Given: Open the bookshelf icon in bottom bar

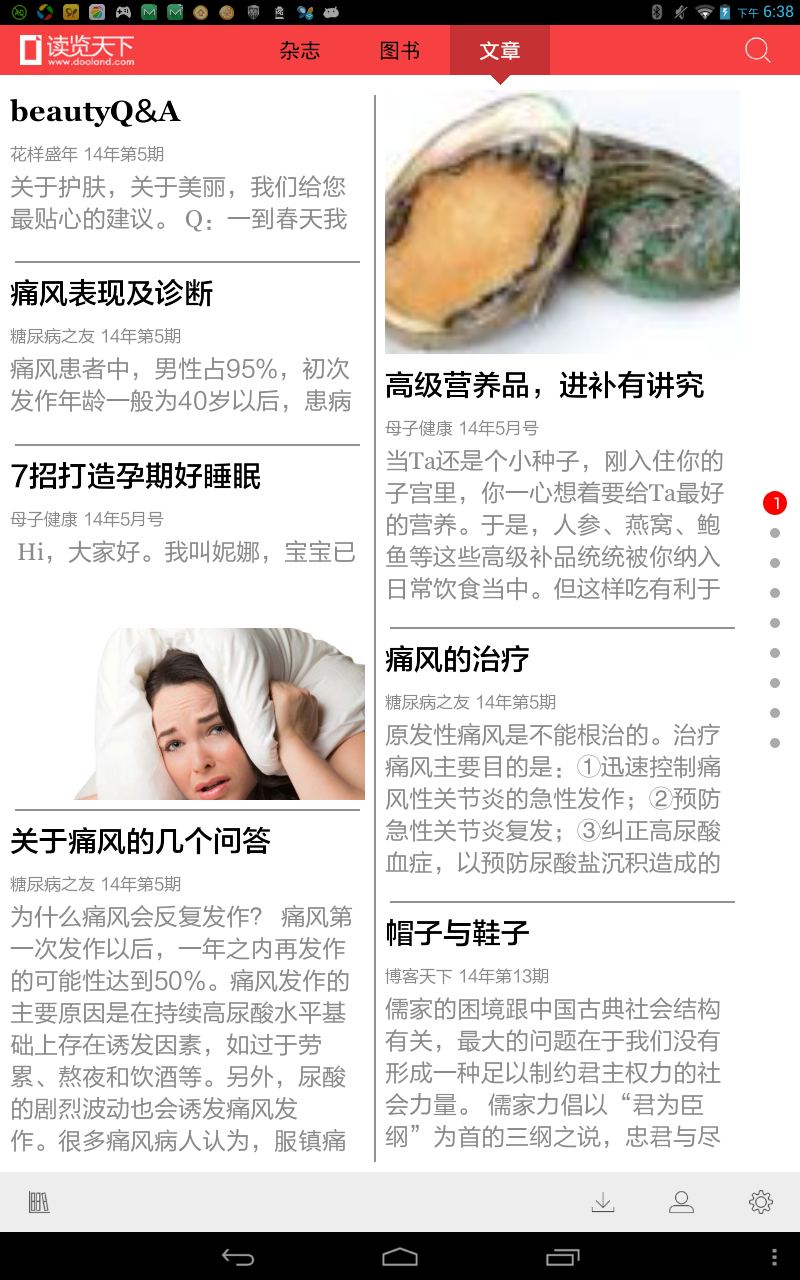Looking at the screenshot, I should (39, 1202).
